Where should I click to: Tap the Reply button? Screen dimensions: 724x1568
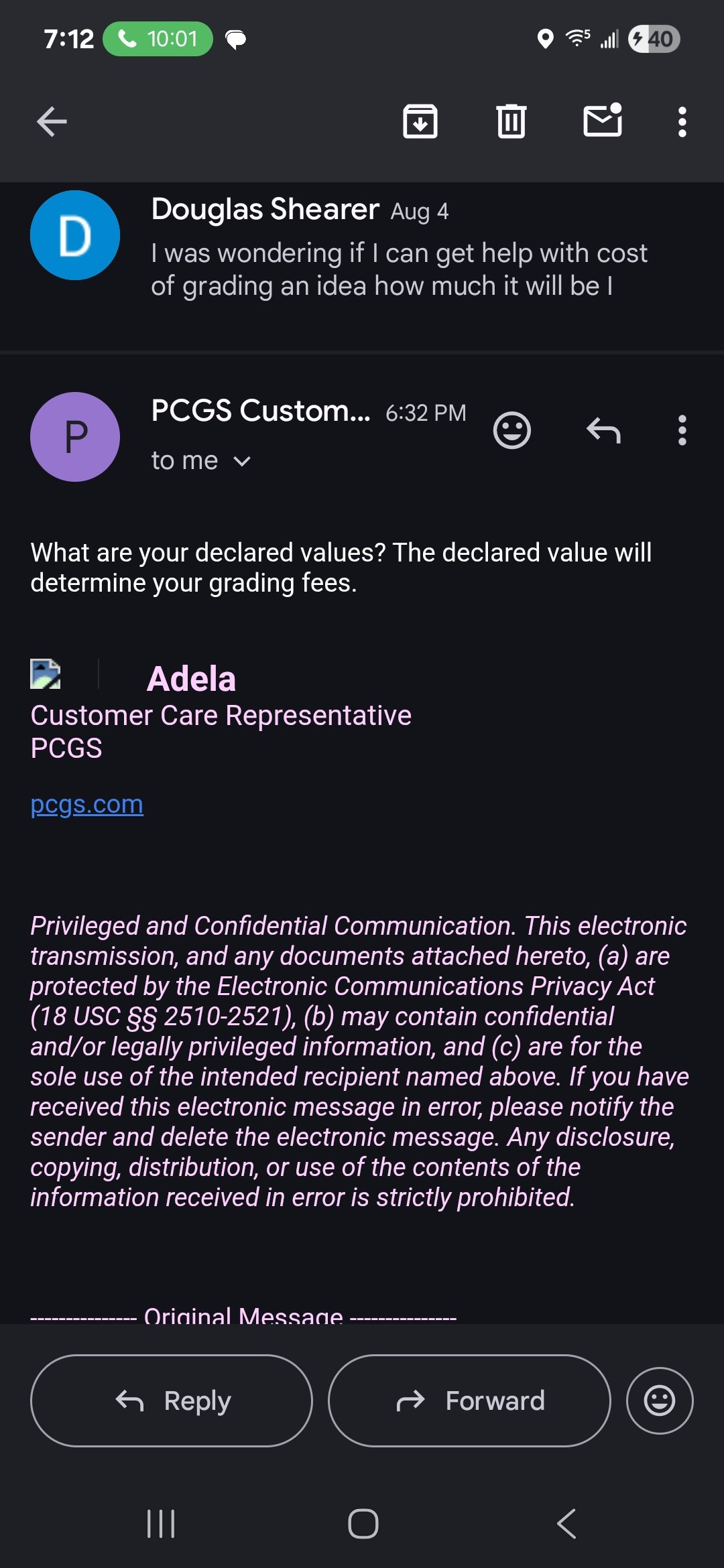pyautogui.click(x=172, y=1400)
